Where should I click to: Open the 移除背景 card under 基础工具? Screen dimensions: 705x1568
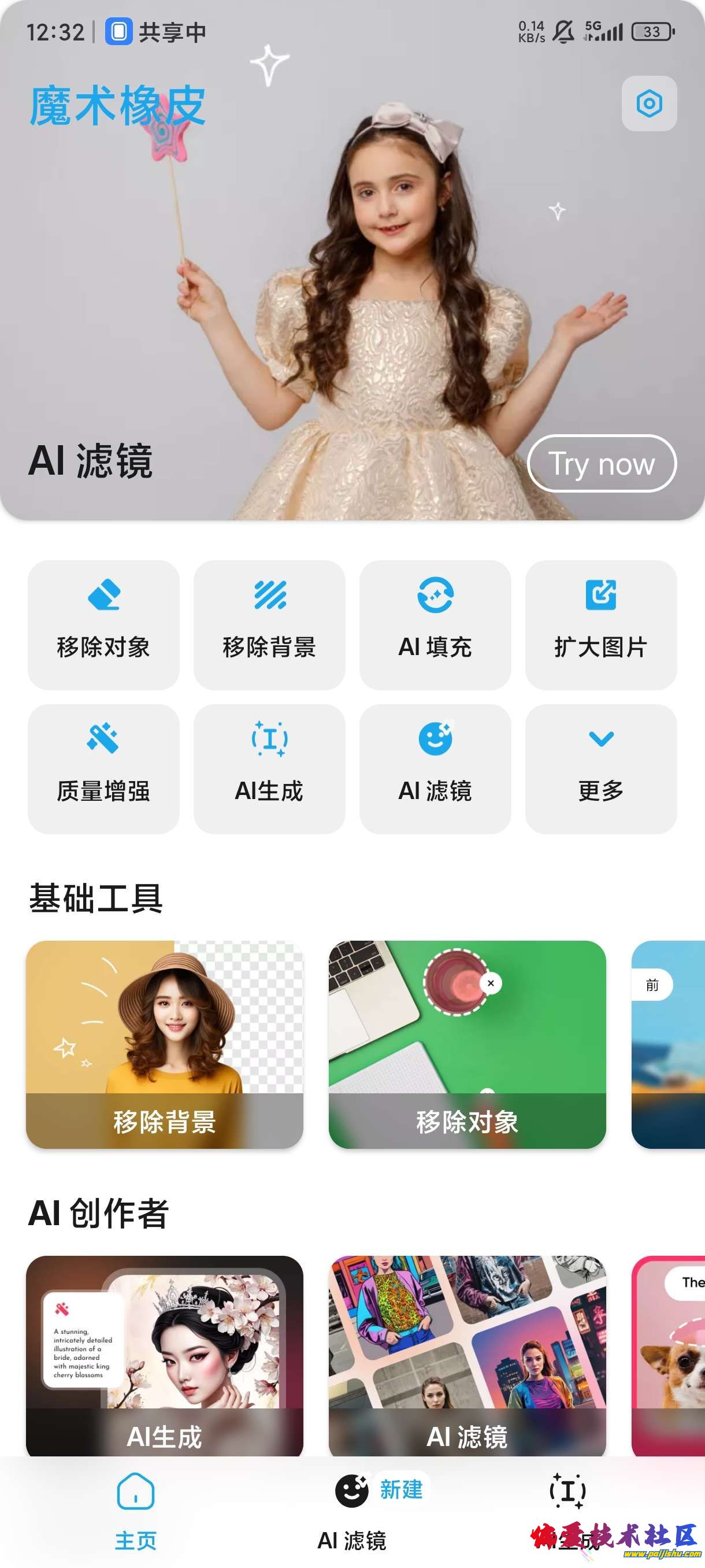(x=164, y=1044)
